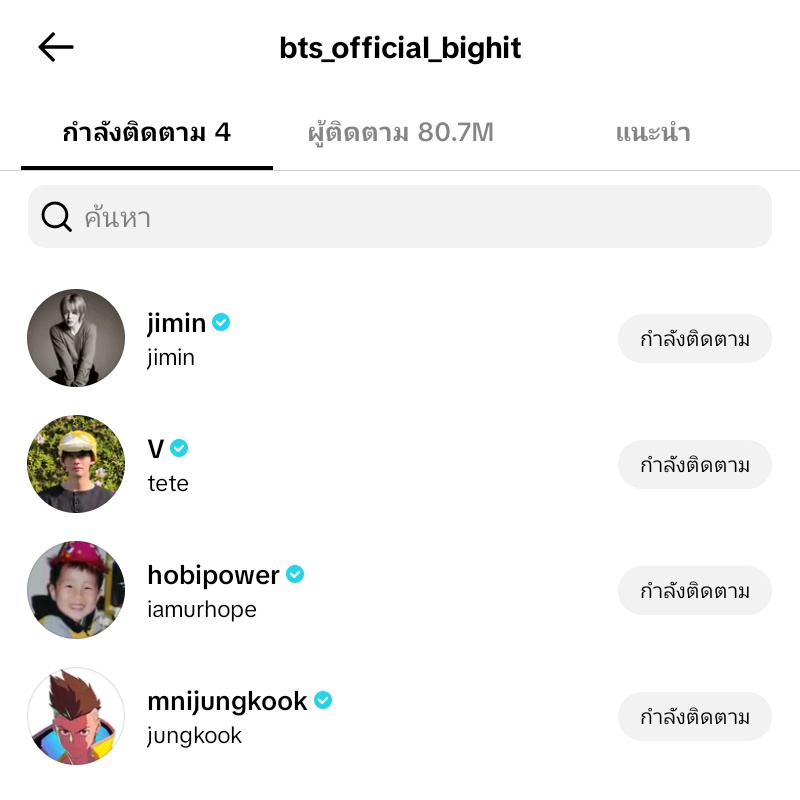
Task: Open V (tete) profile row
Action: (x=399, y=464)
